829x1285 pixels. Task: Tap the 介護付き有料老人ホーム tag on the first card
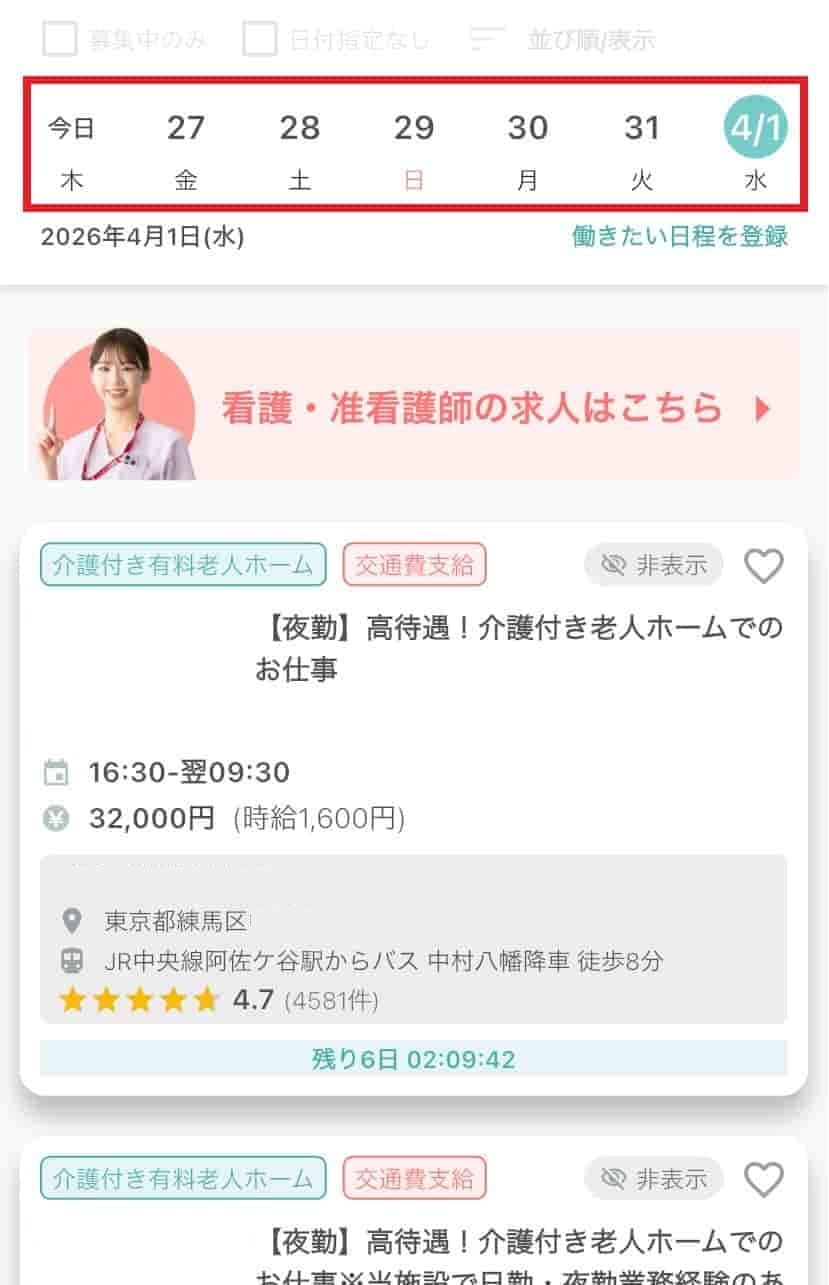pos(183,565)
